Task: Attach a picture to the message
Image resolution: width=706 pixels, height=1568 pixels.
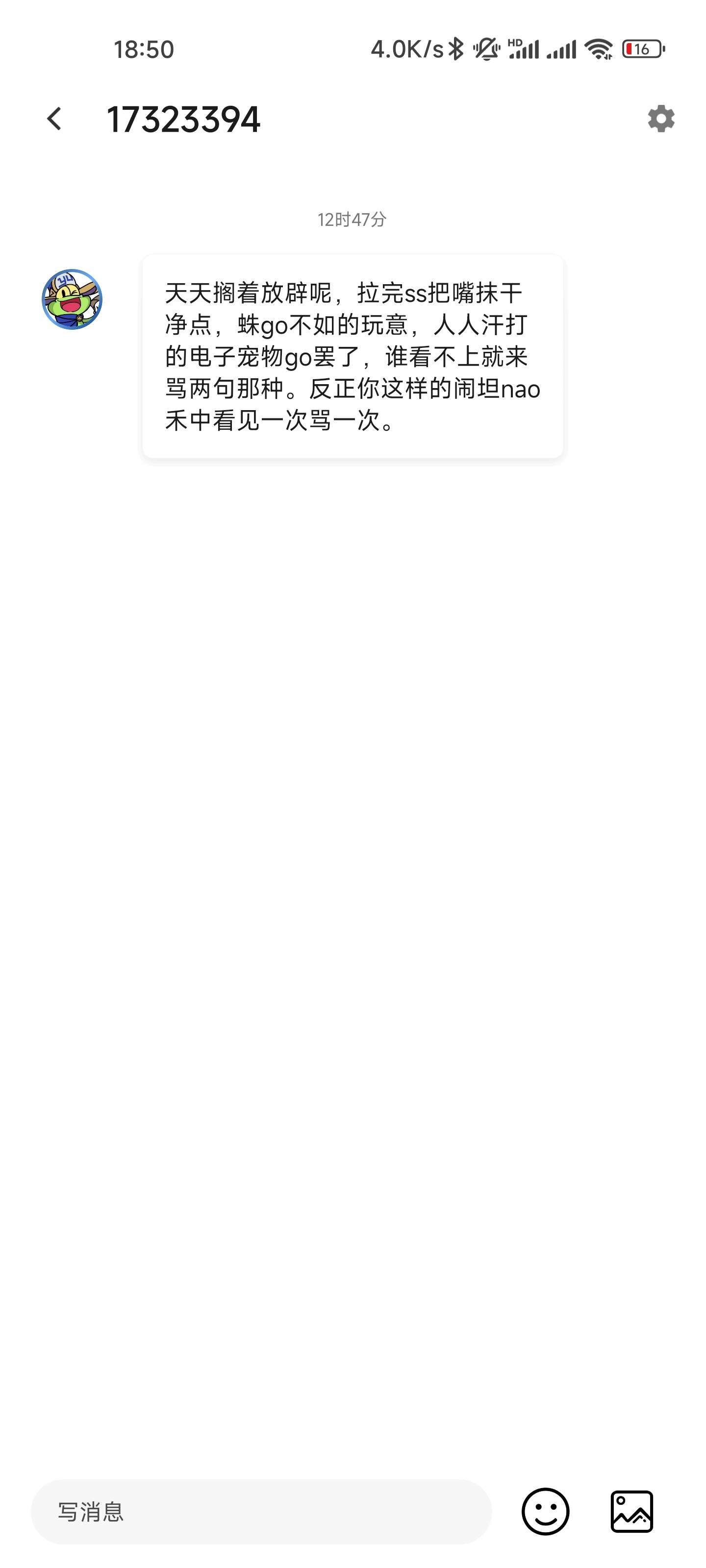Action: click(x=631, y=1511)
